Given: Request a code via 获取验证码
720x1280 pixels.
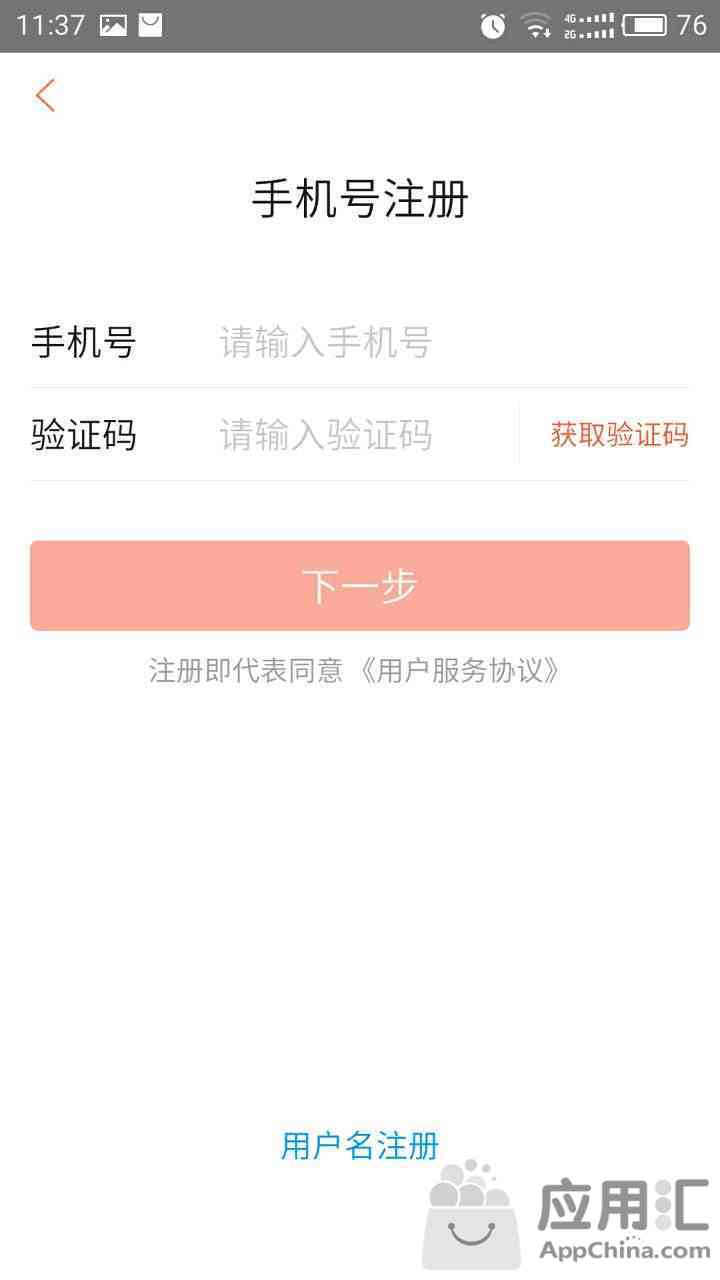Looking at the screenshot, I should tap(619, 435).
